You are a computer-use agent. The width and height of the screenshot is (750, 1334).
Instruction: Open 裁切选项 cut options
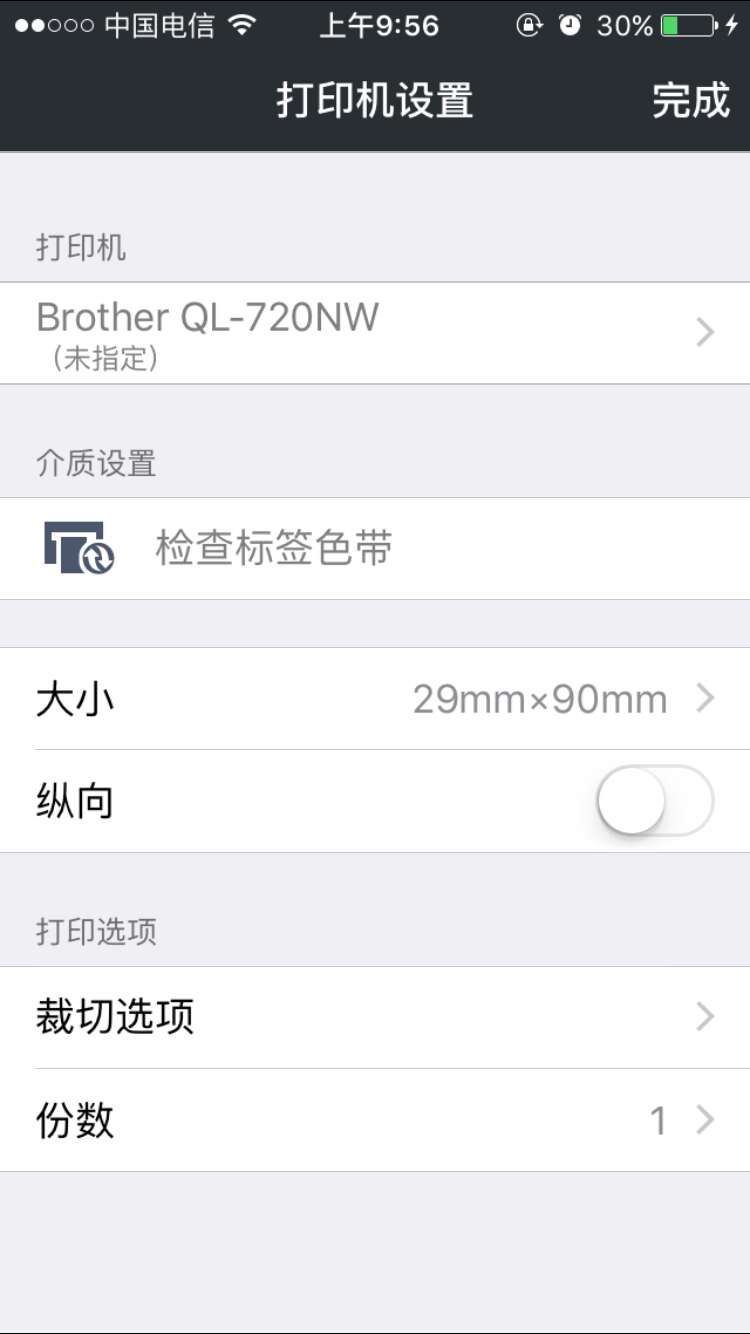[x=375, y=1018]
